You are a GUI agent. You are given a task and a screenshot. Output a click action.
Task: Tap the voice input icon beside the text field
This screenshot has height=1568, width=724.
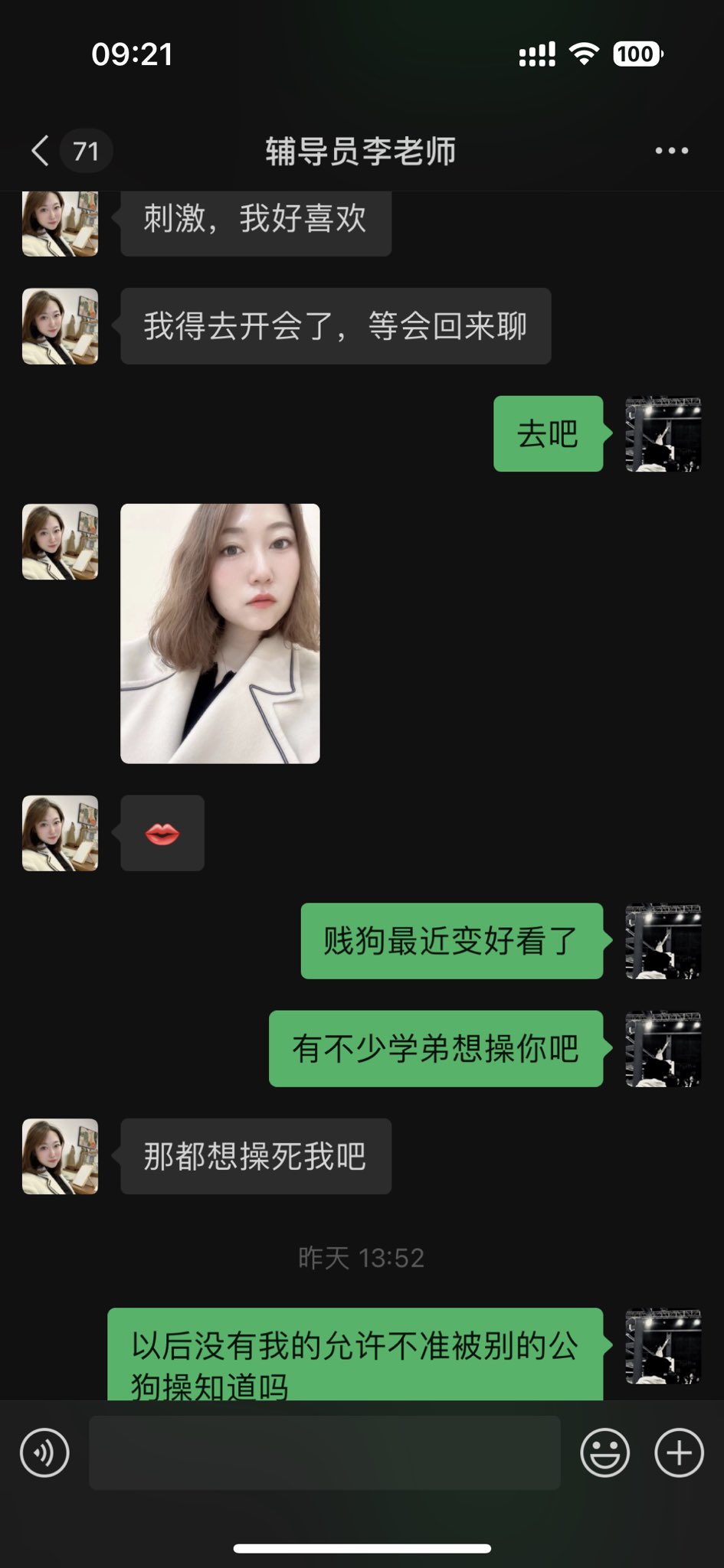(44, 1452)
